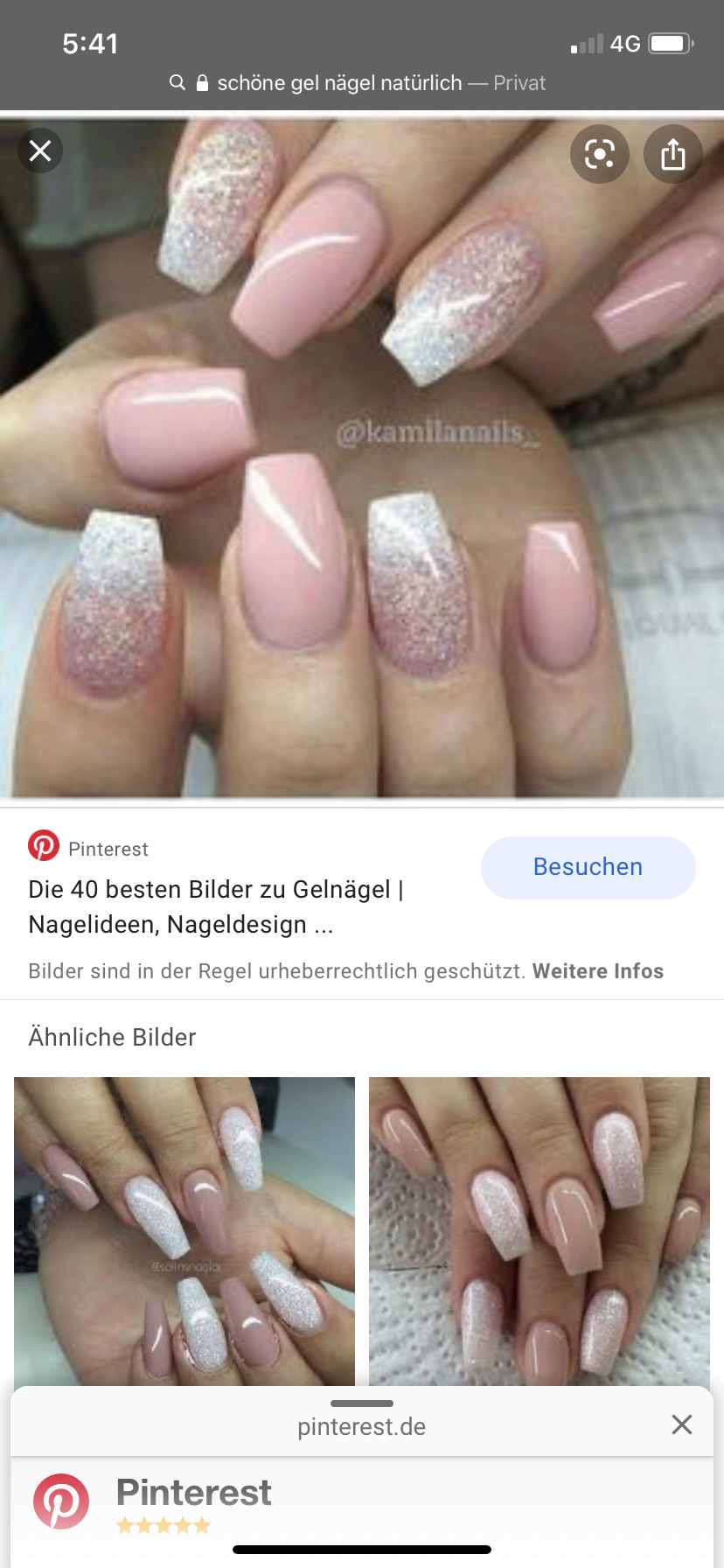Search this image with Lens

pyautogui.click(x=600, y=155)
